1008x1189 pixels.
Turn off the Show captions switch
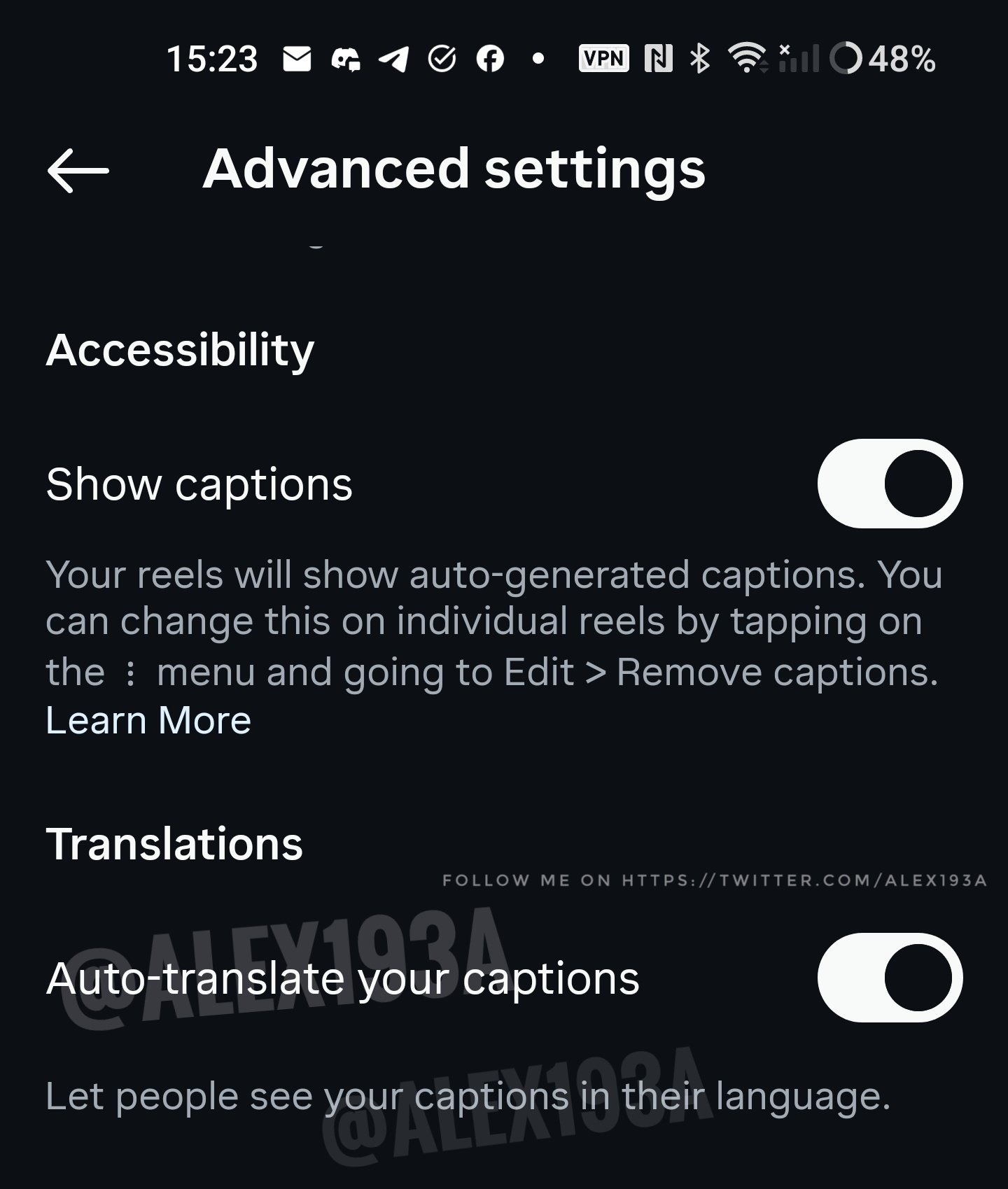889,484
